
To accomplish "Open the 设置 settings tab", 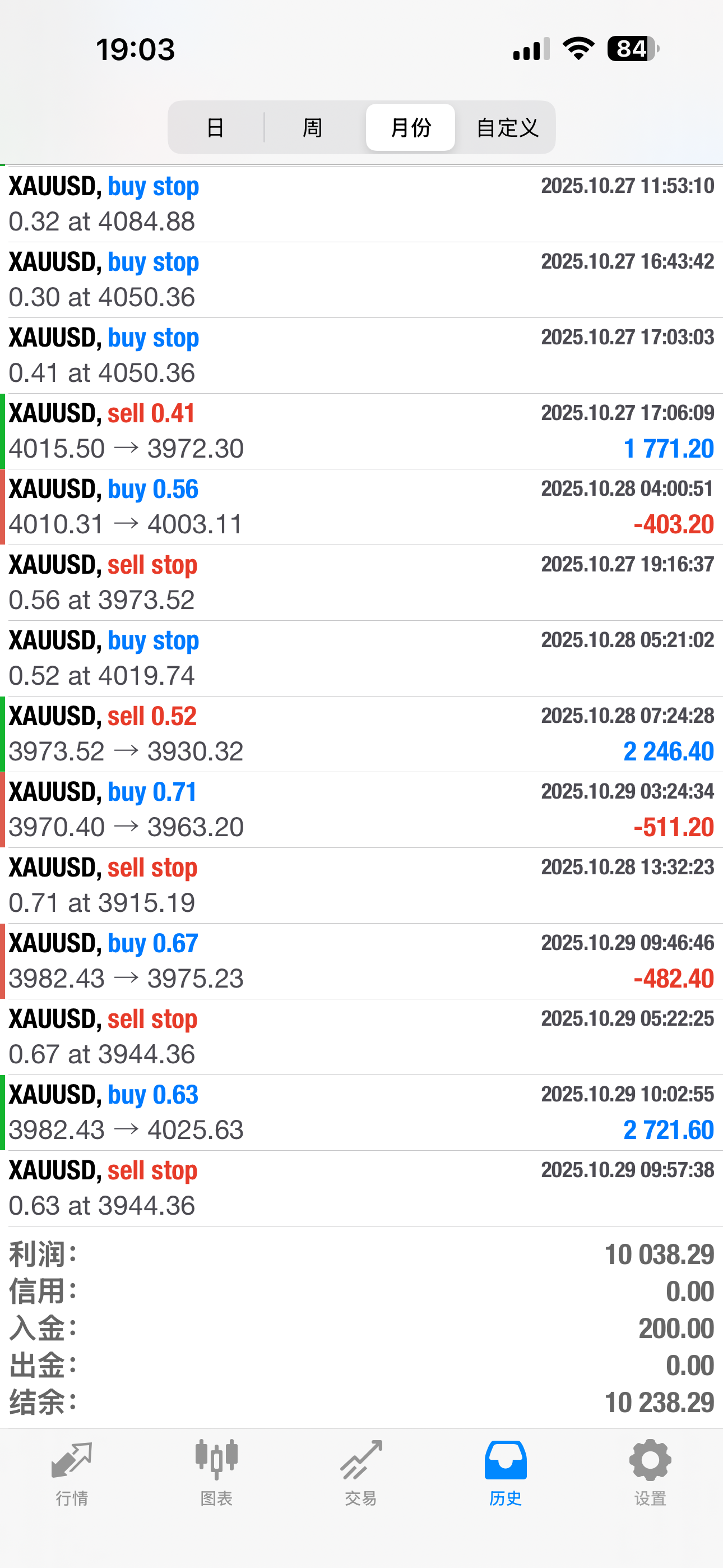I will 650,1472.
